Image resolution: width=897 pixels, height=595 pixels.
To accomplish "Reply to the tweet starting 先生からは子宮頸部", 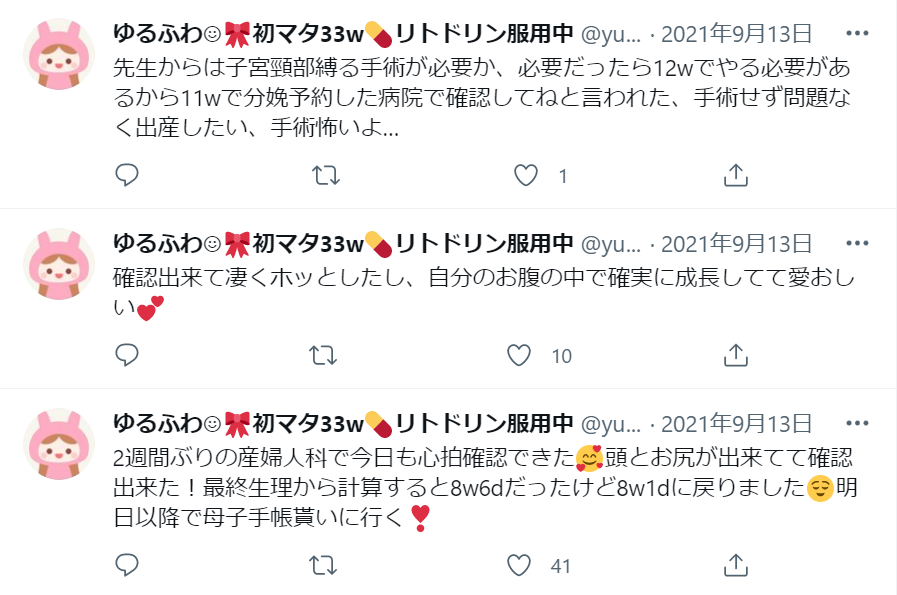I will tap(126, 176).
